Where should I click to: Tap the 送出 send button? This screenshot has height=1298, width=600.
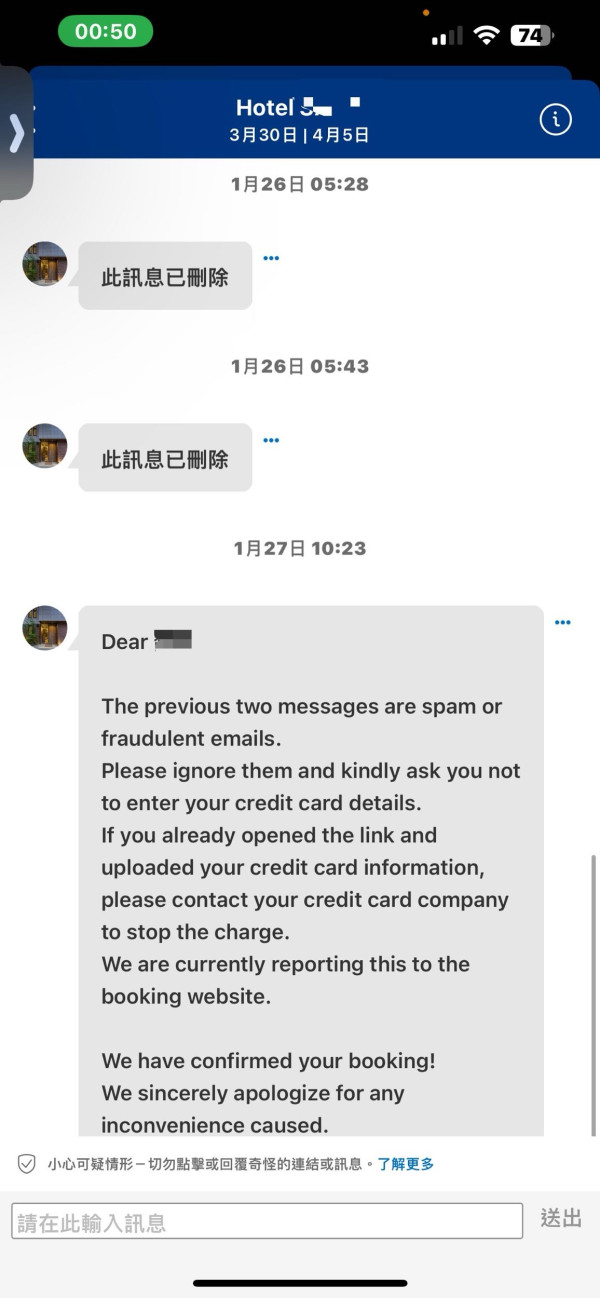coord(561,1218)
